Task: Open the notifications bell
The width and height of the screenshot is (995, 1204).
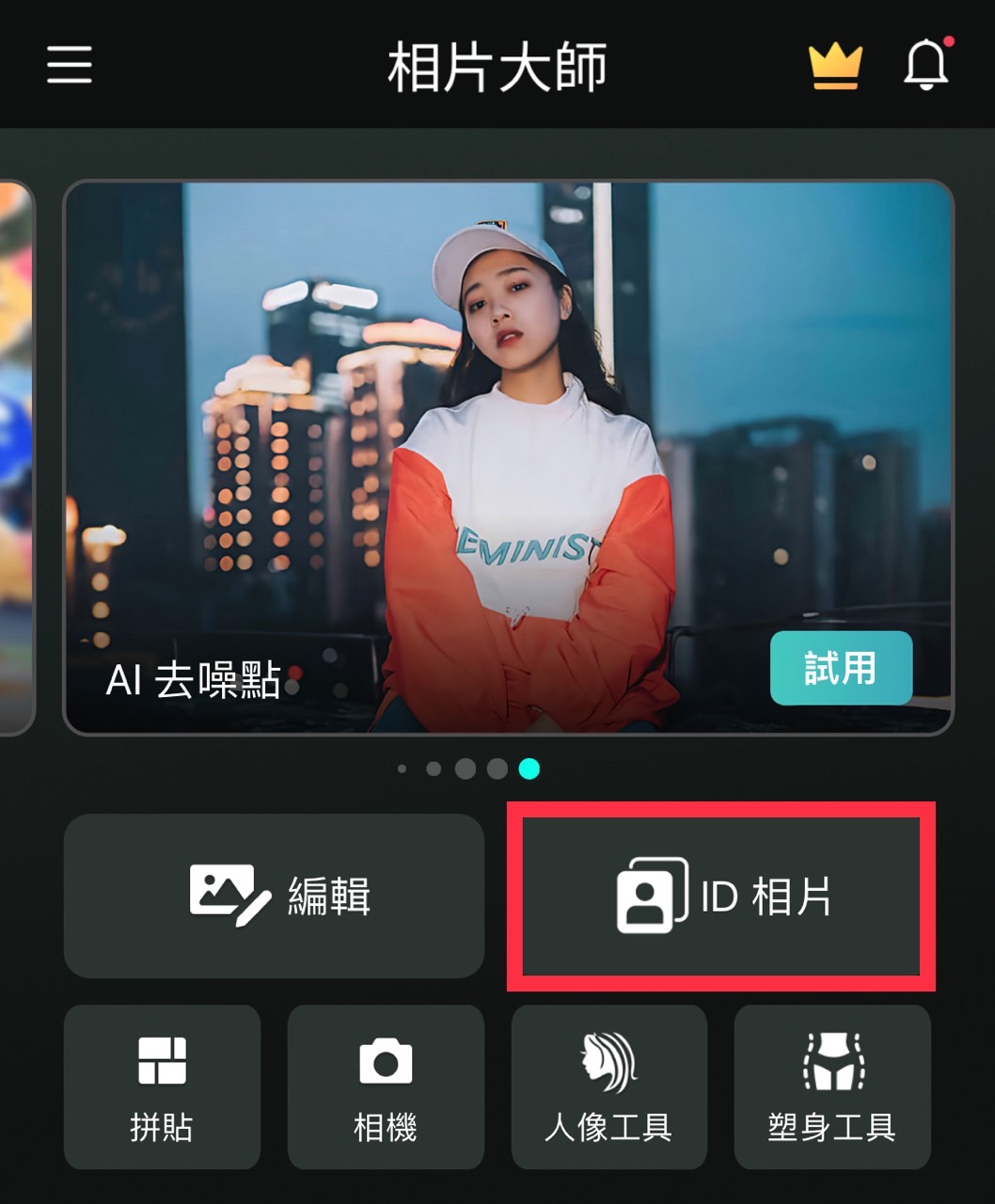Action: point(926,65)
